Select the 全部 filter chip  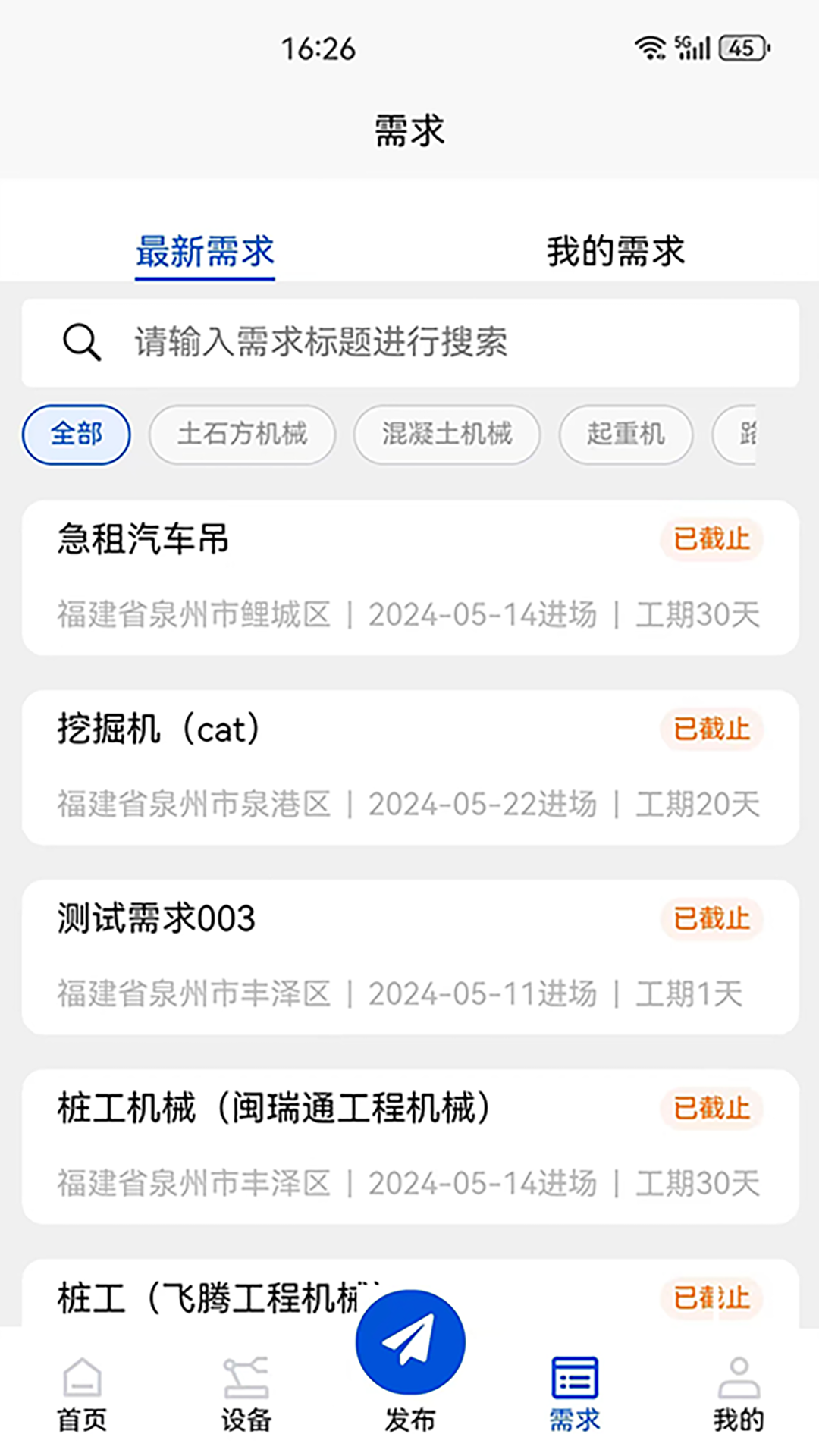pos(77,435)
